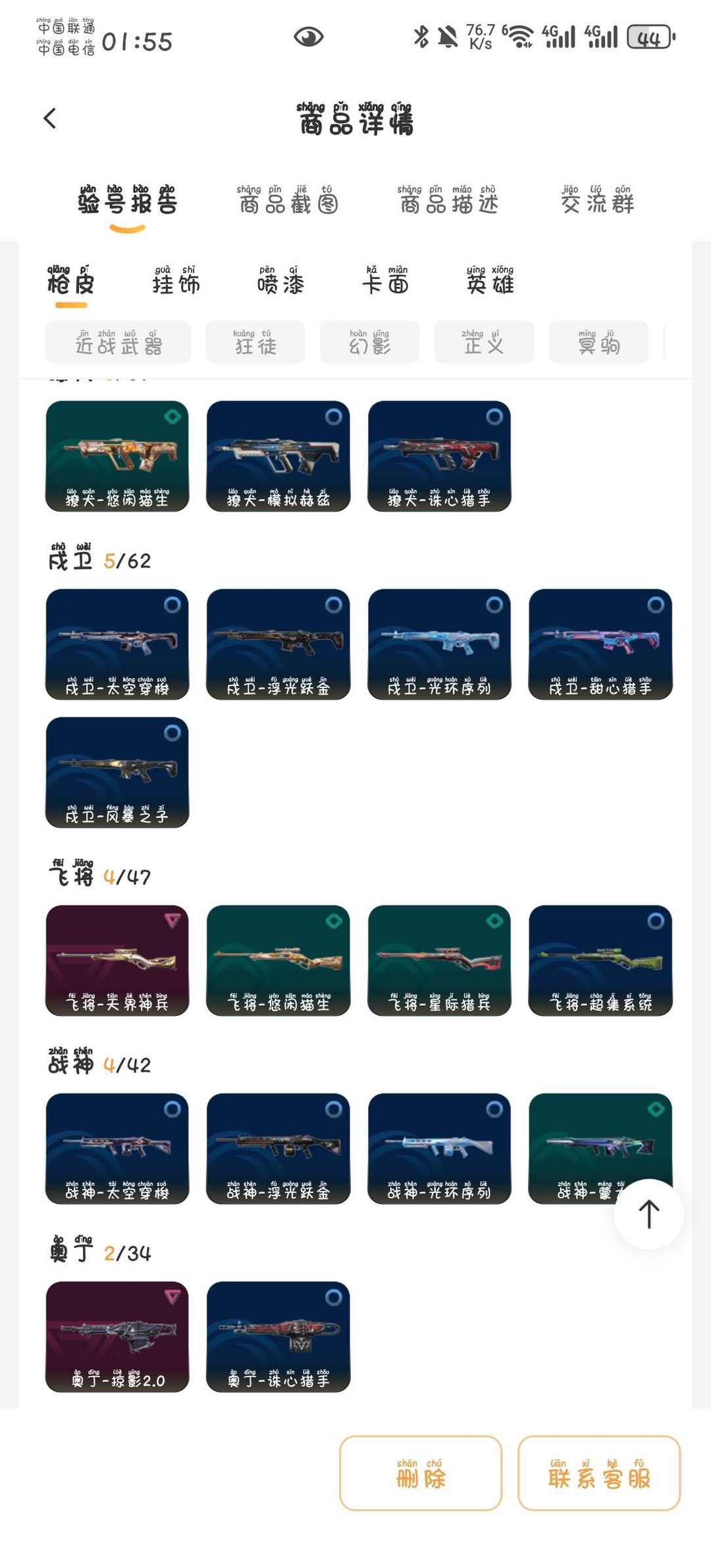Switch to the 商品截图 tab
The height and width of the screenshot is (1568, 711).
288,201
